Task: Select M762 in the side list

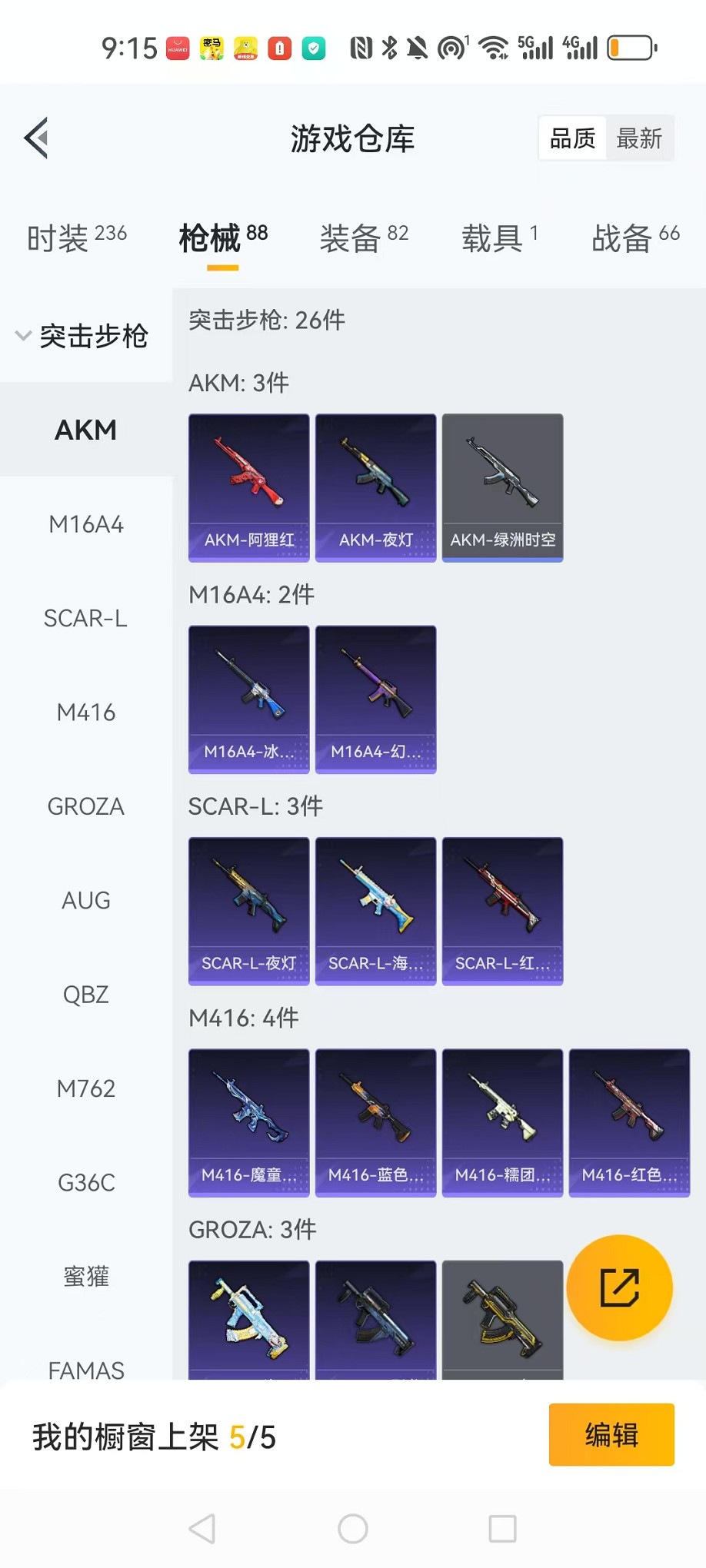Action: 85,1088
